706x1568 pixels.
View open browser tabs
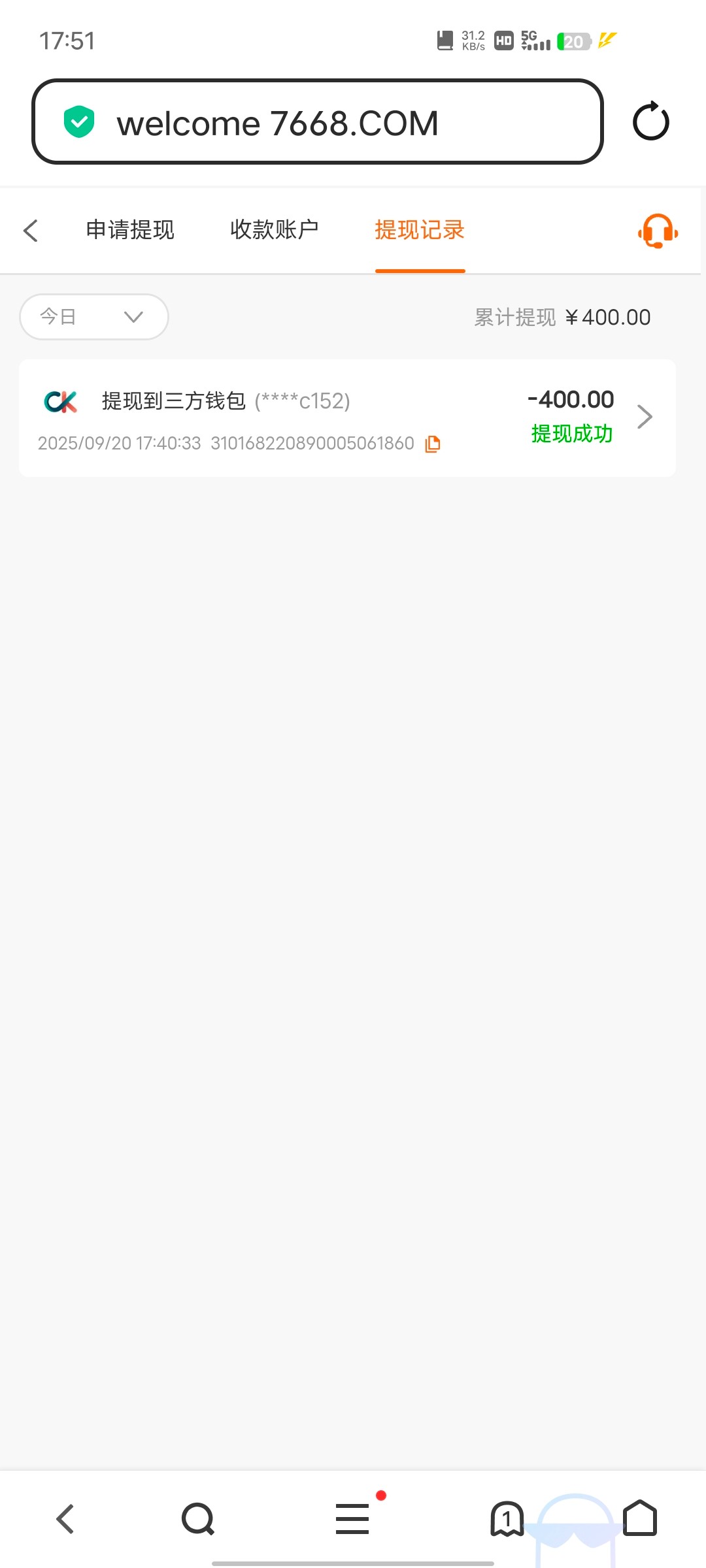[x=507, y=1519]
